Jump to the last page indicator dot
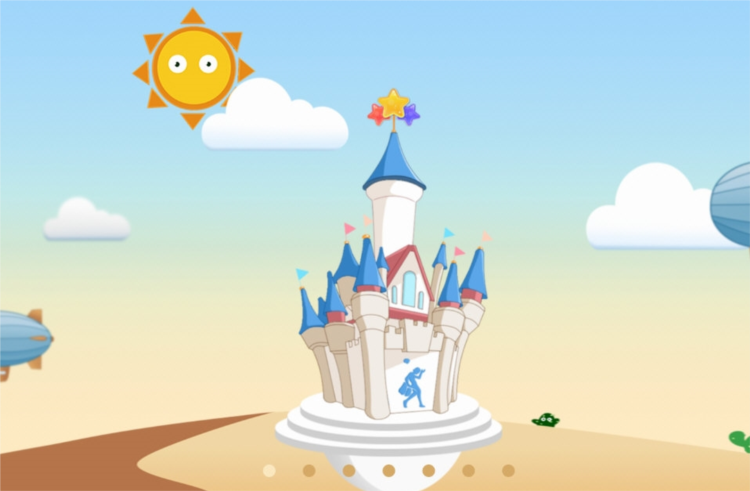The height and width of the screenshot is (491, 750). click(x=508, y=470)
